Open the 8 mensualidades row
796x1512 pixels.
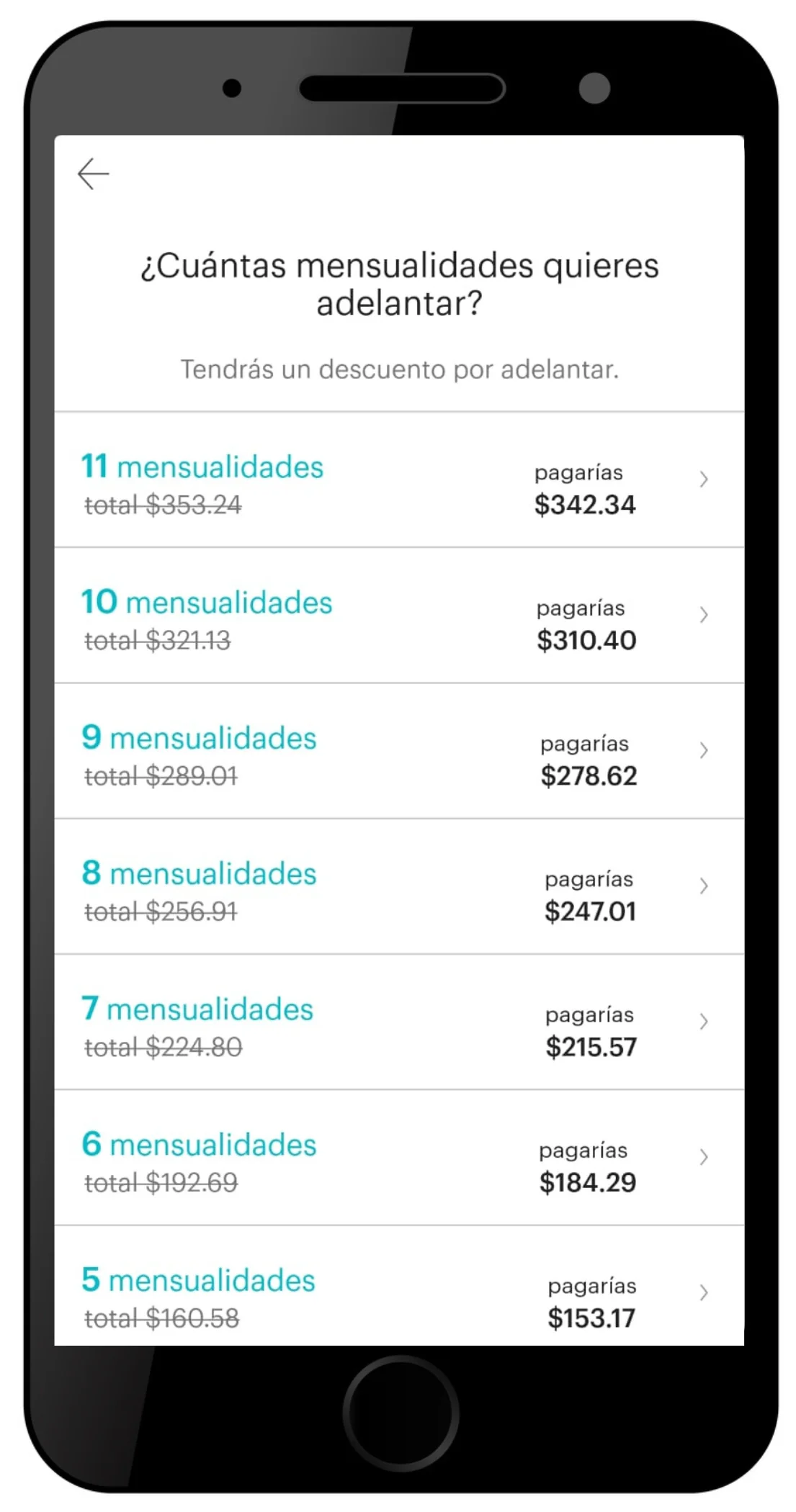[200, 873]
